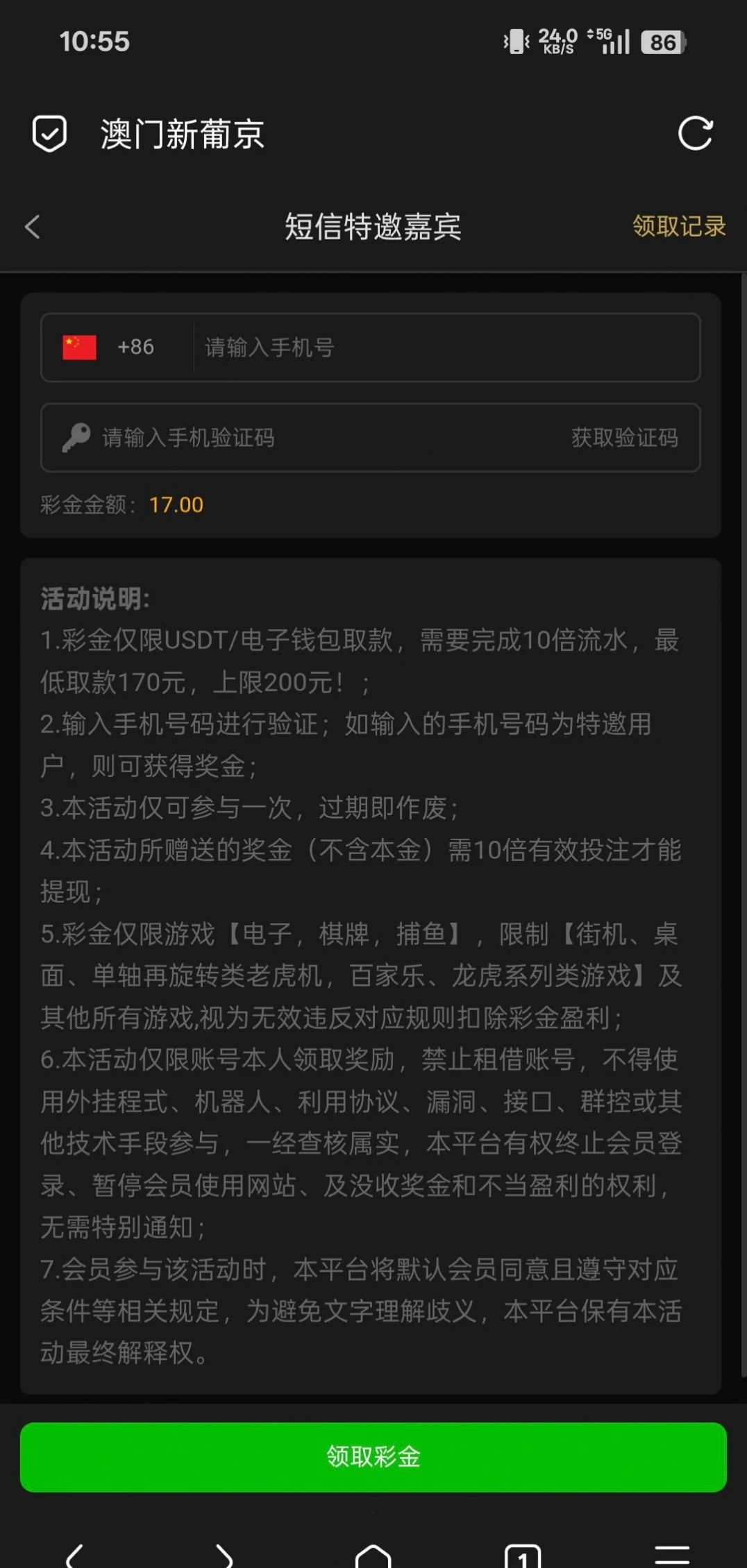Open the browser tabs switcher

(523, 1556)
